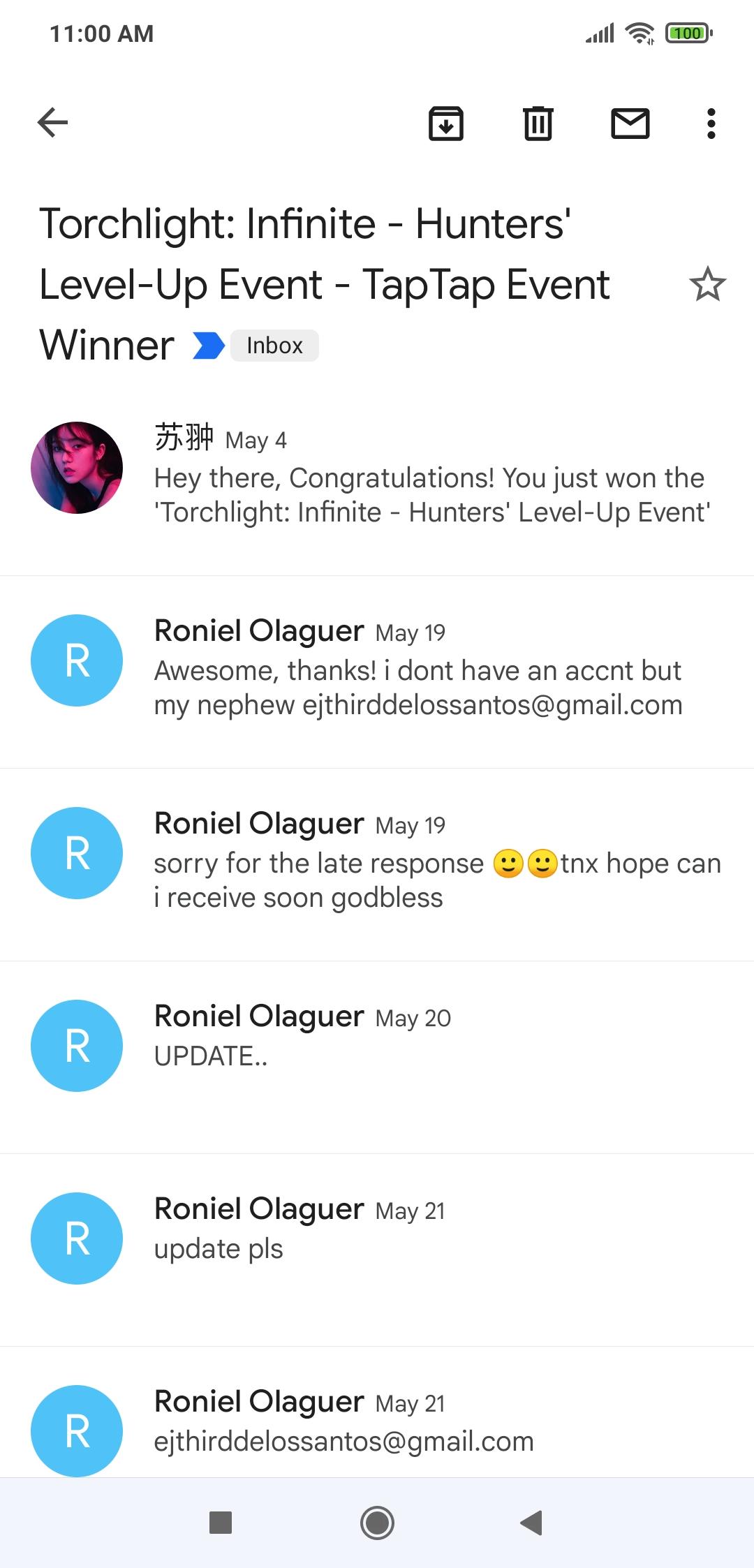This screenshot has width=754, height=1568.
Task: Star this Torchlight conversation
Action: [x=707, y=284]
